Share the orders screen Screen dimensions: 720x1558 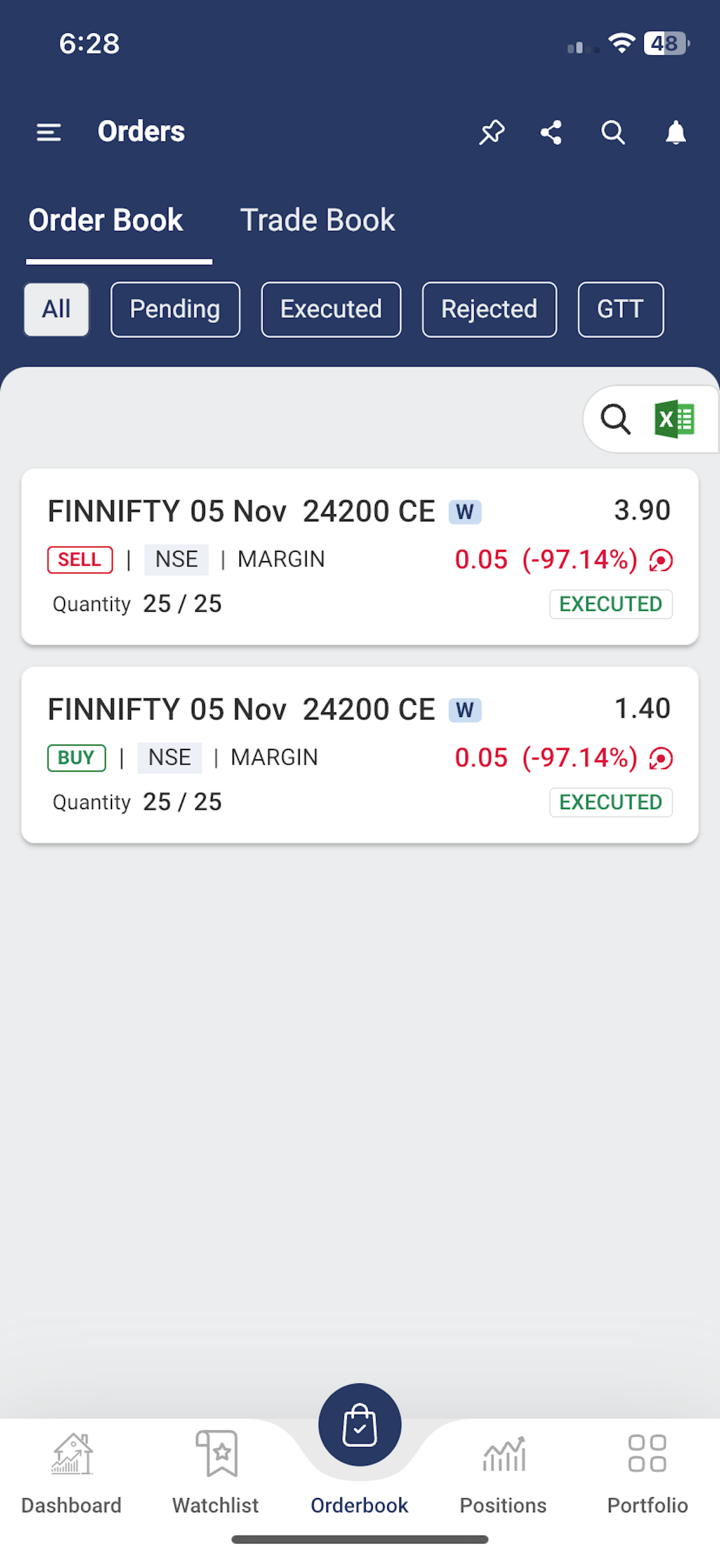click(x=551, y=132)
